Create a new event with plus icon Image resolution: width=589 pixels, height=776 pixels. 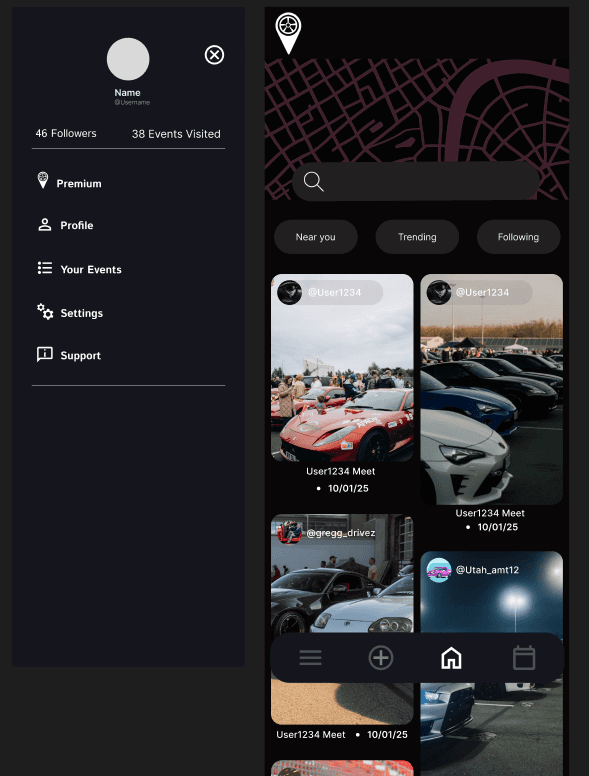coord(381,658)
